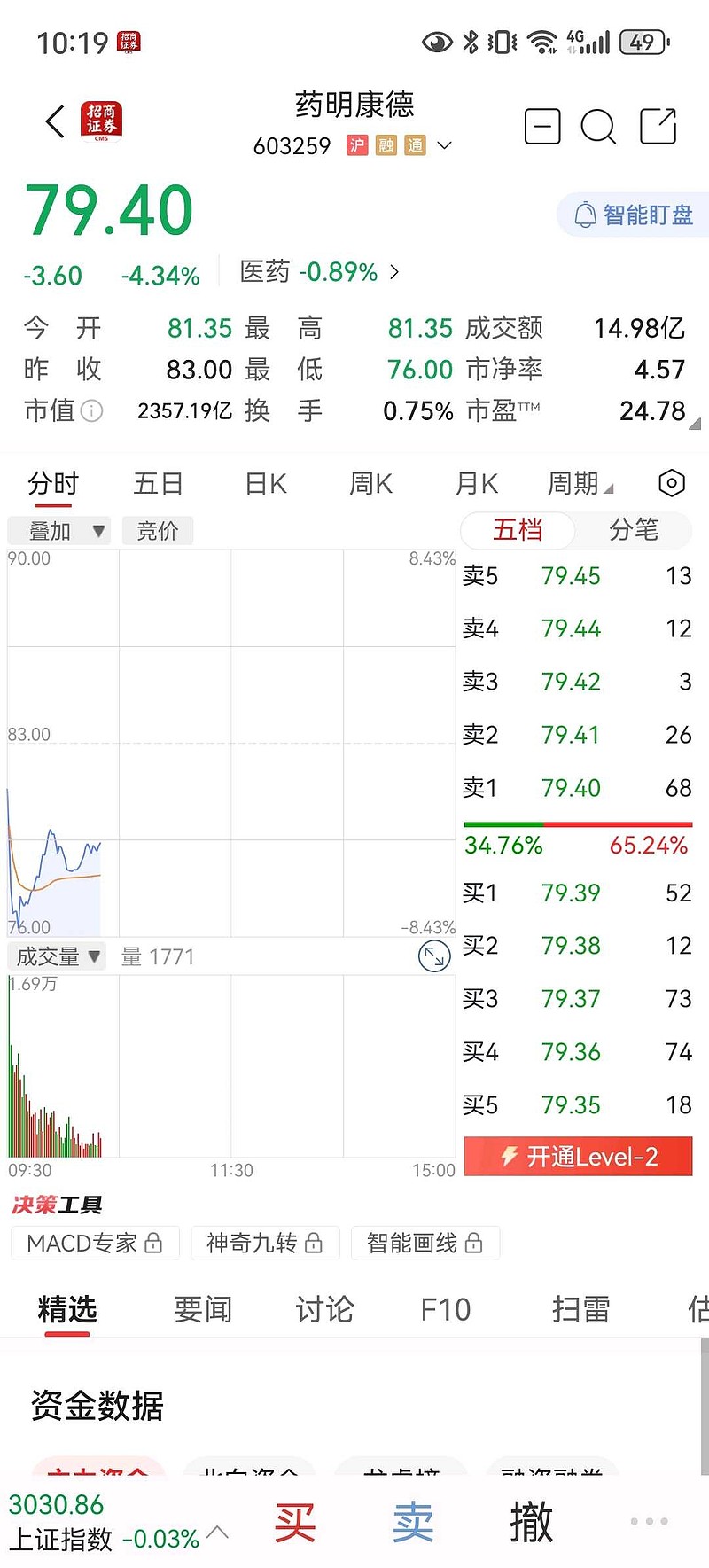The image size is (709, 1568).
Task: Tap the red 买 buy button
Action: (x=295, y=1522)
